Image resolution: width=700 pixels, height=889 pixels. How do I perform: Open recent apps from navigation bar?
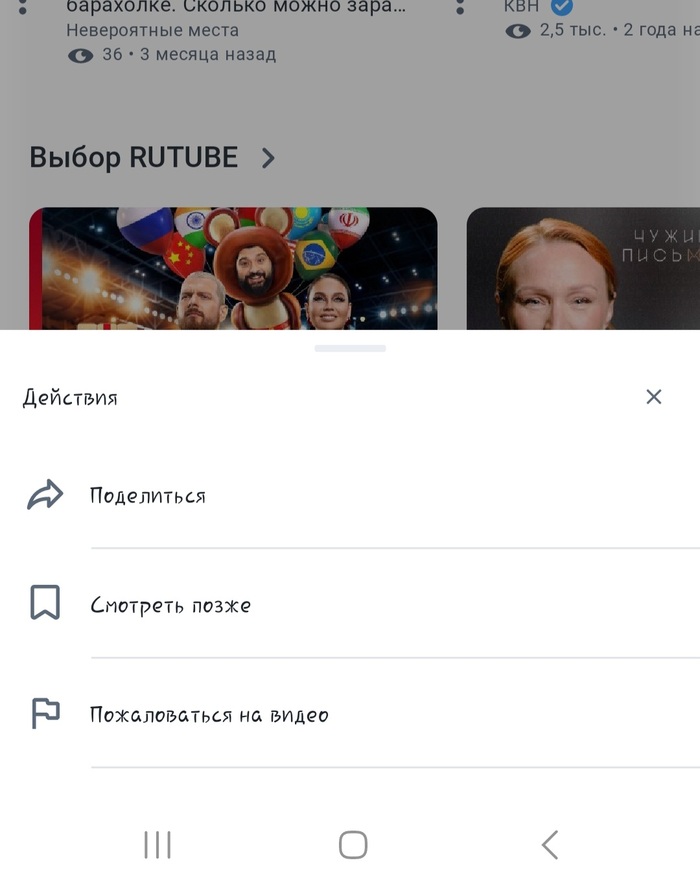[x=157, y=845]
